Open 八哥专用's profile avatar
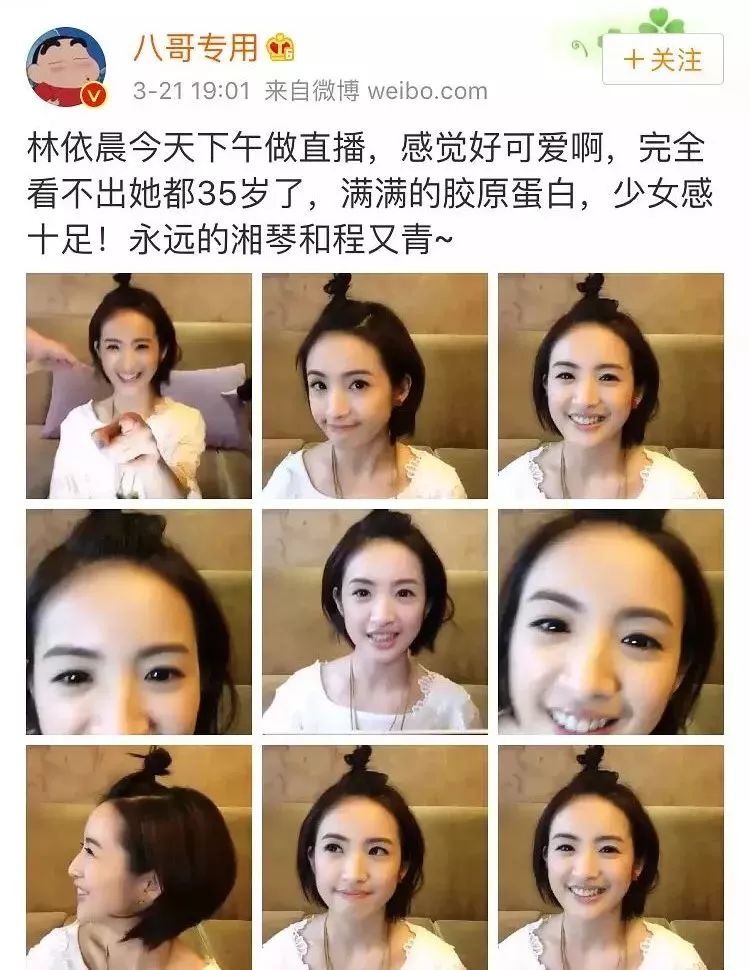This screenshot has width=750, height=970. pyautogui.click(x=67, y=67)
